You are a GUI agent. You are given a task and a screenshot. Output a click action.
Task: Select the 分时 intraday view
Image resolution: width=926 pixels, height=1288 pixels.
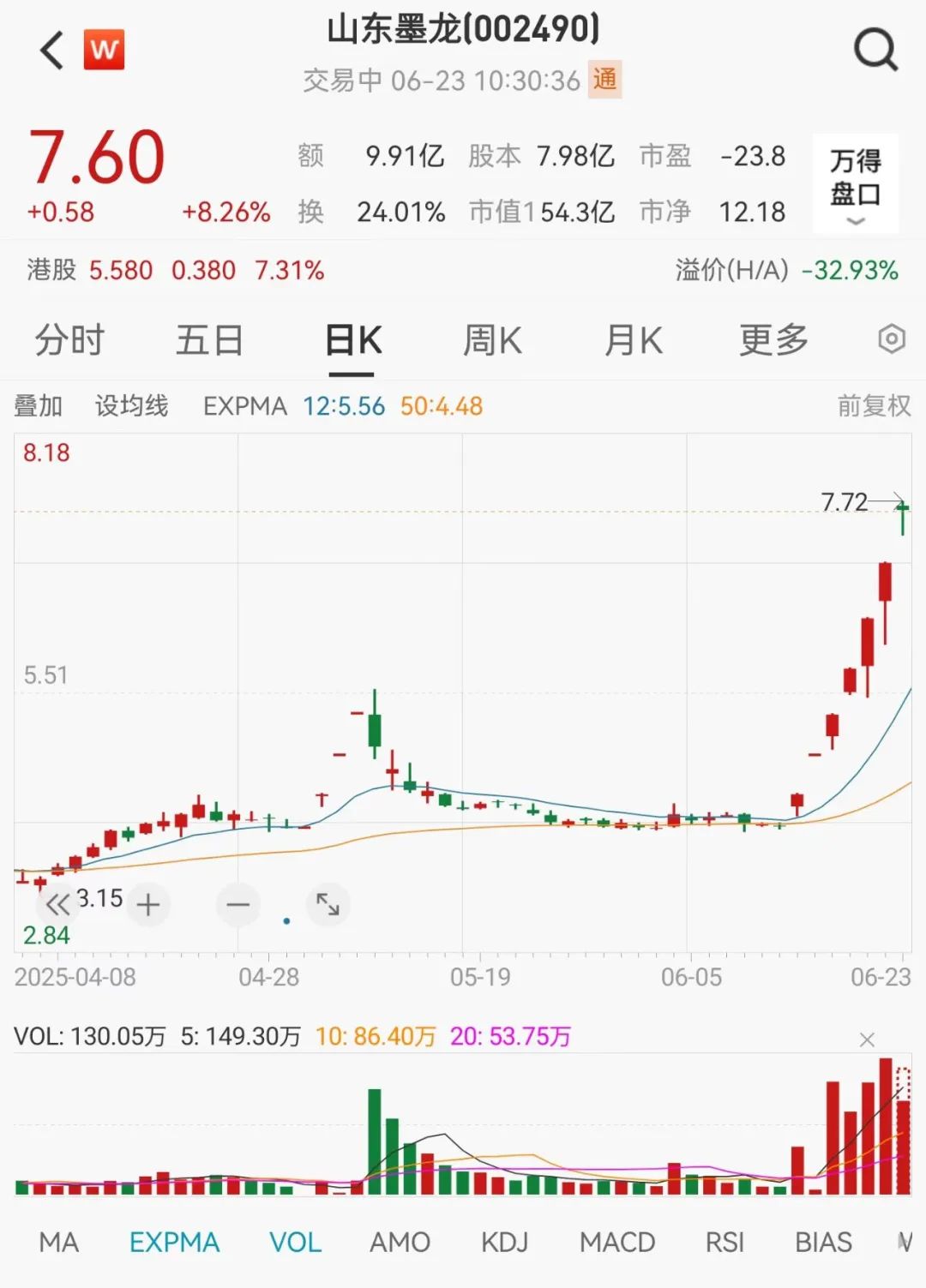click(x=69, y=339)
